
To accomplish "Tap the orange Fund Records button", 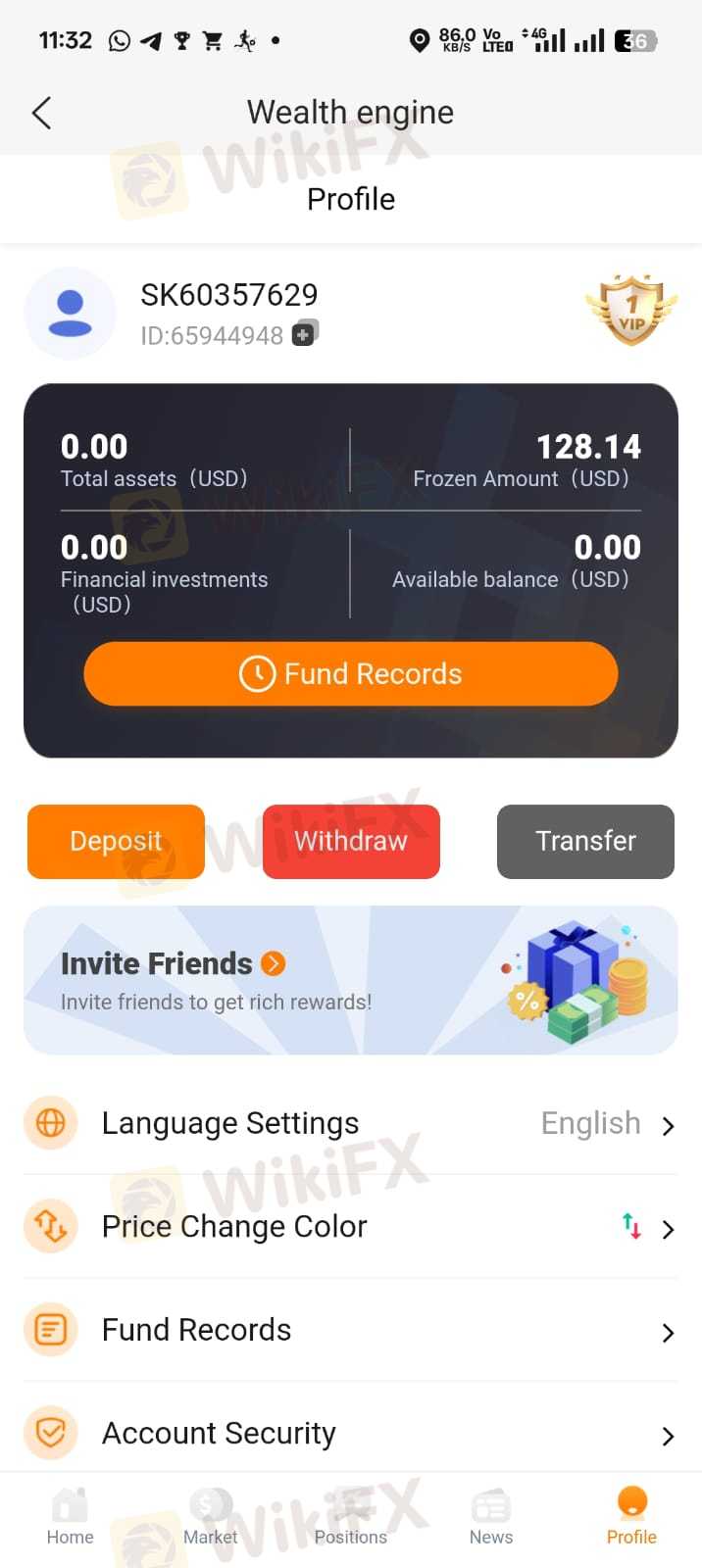I will [351, 673].
